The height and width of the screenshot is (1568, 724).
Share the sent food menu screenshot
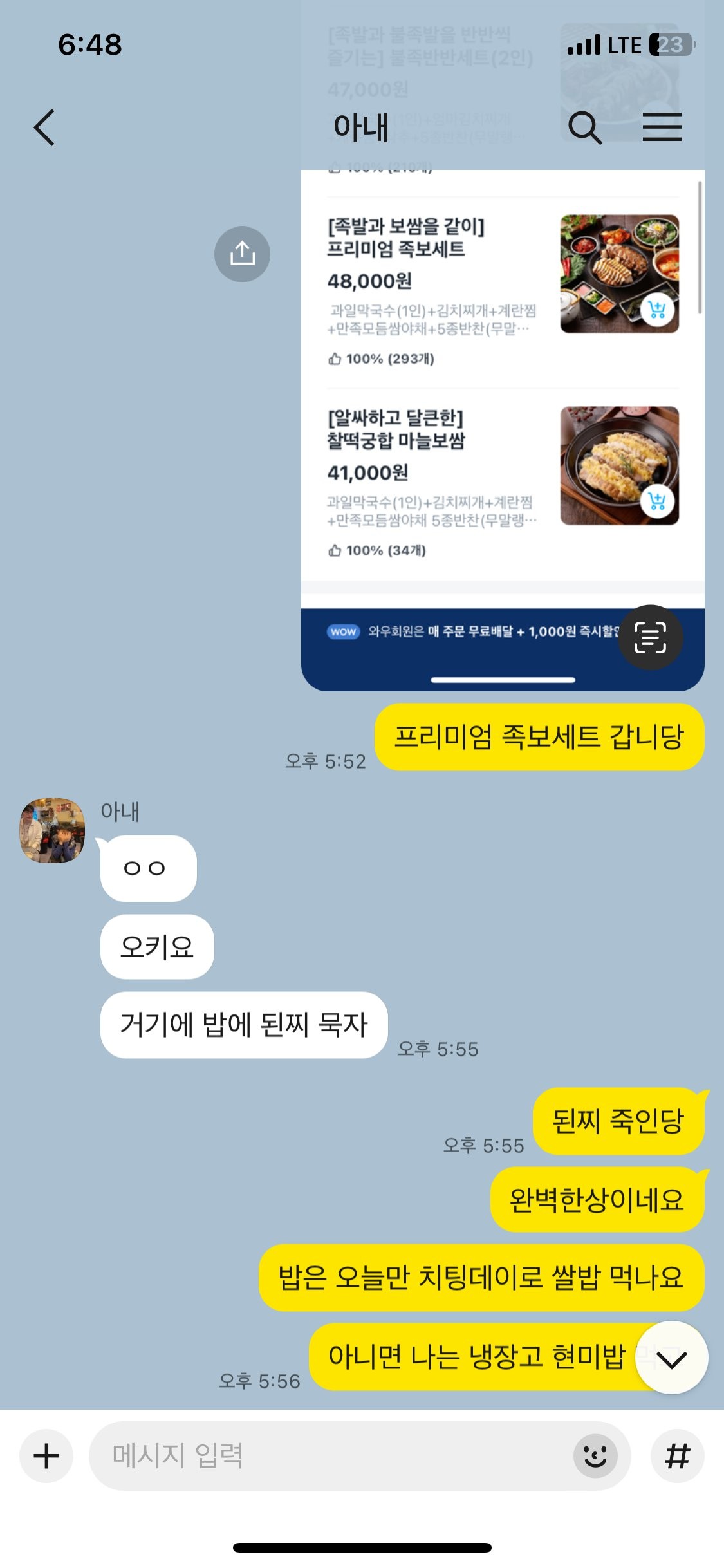tap(242, 254)
